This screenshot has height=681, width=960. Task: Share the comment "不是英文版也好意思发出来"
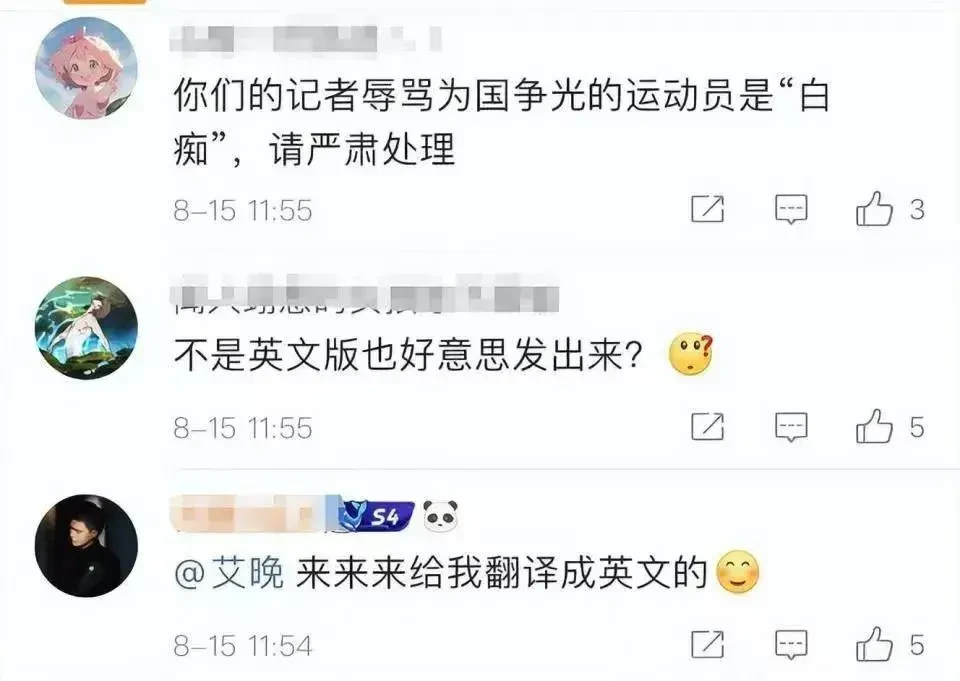click(x=708, y=427)
